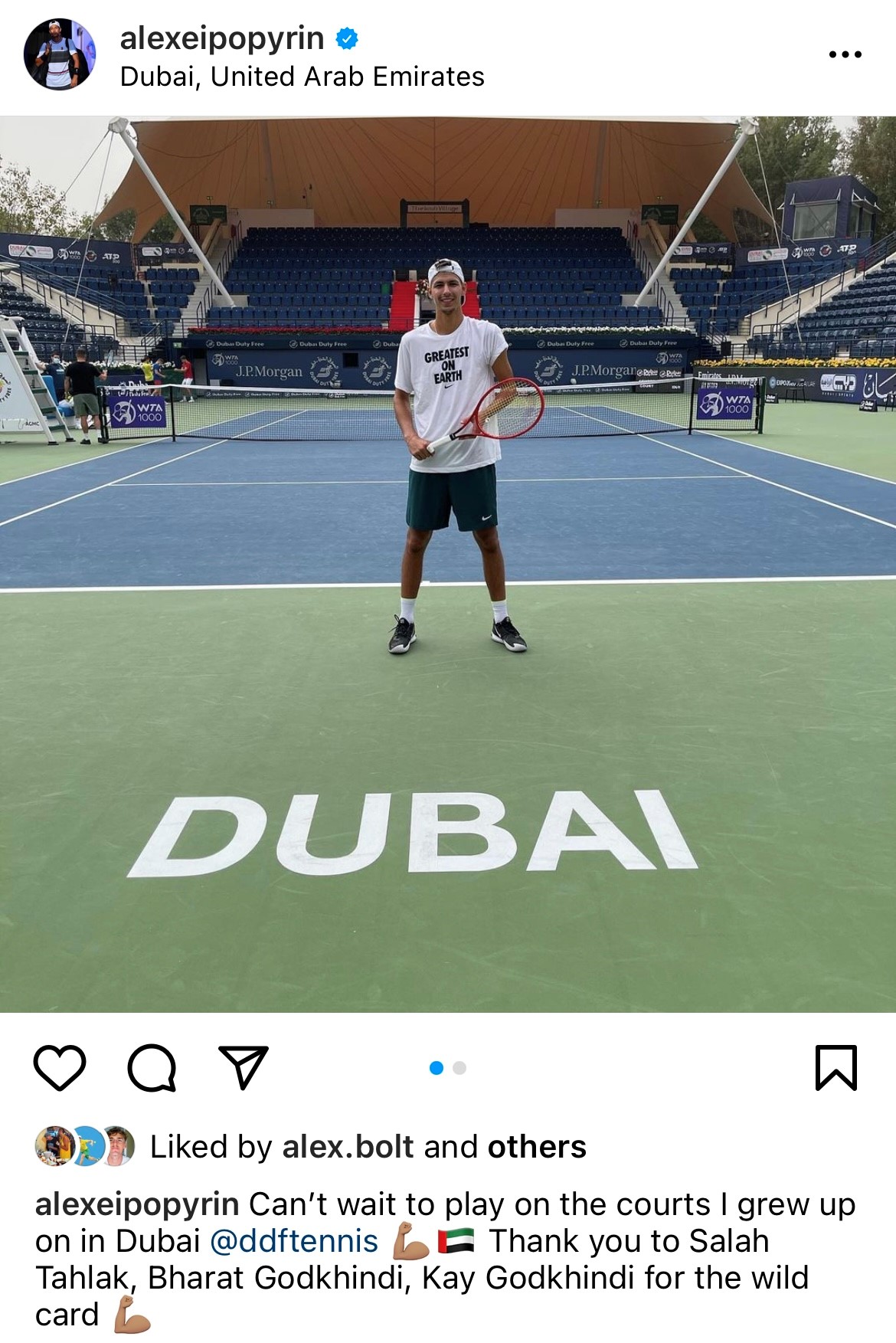
Task: Share the post via paper plane icon
Action: [x=244, y=1067]
